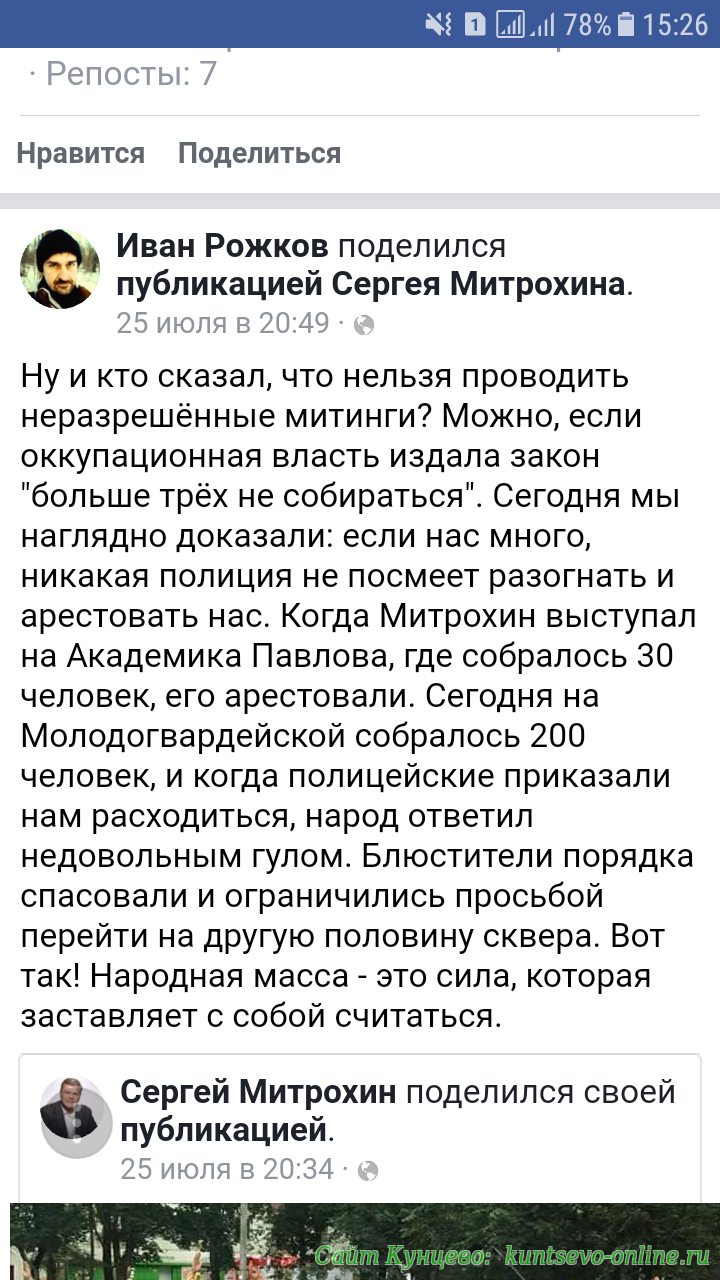Viewport: 720px width, 1280px height.
Task: Like the post above via Нравится
Action: pos(81,153)
